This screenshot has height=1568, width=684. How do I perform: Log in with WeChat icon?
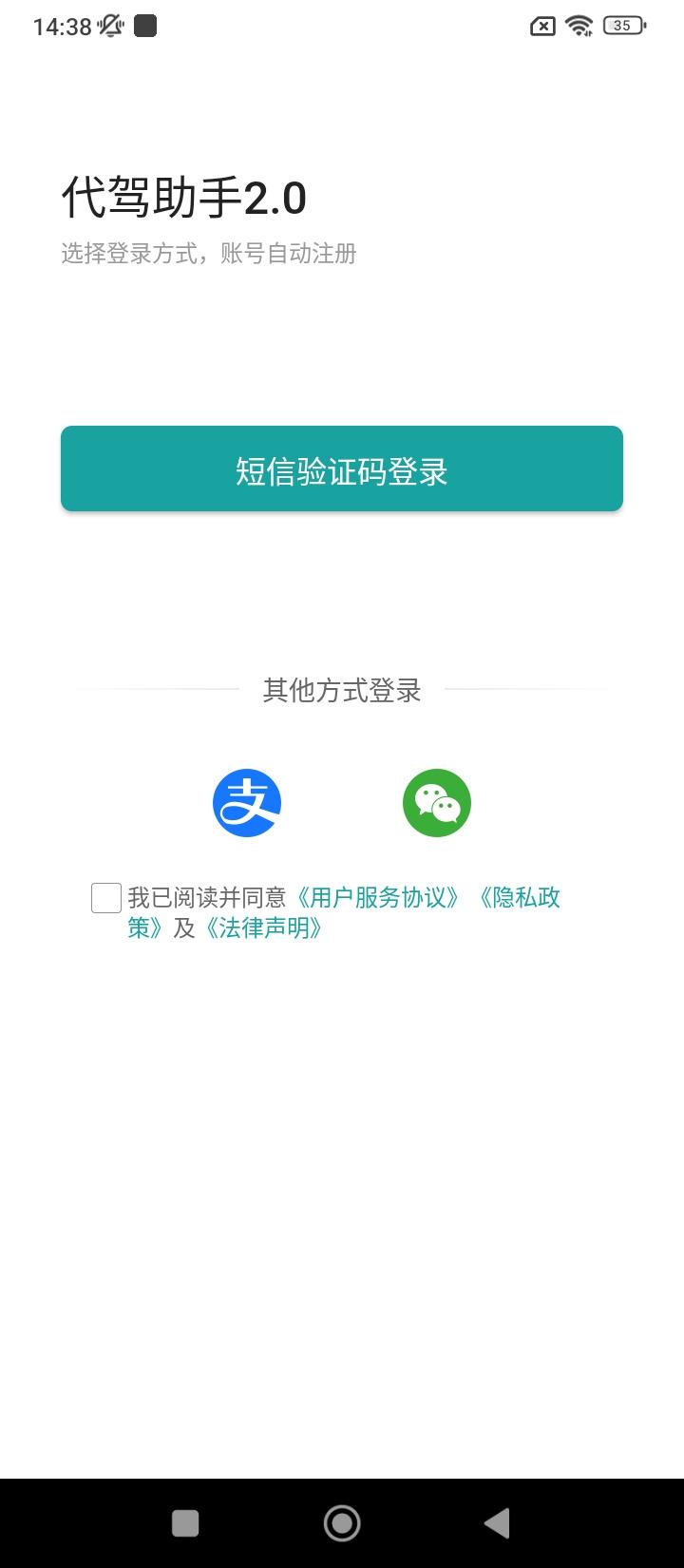coord(437,803)
